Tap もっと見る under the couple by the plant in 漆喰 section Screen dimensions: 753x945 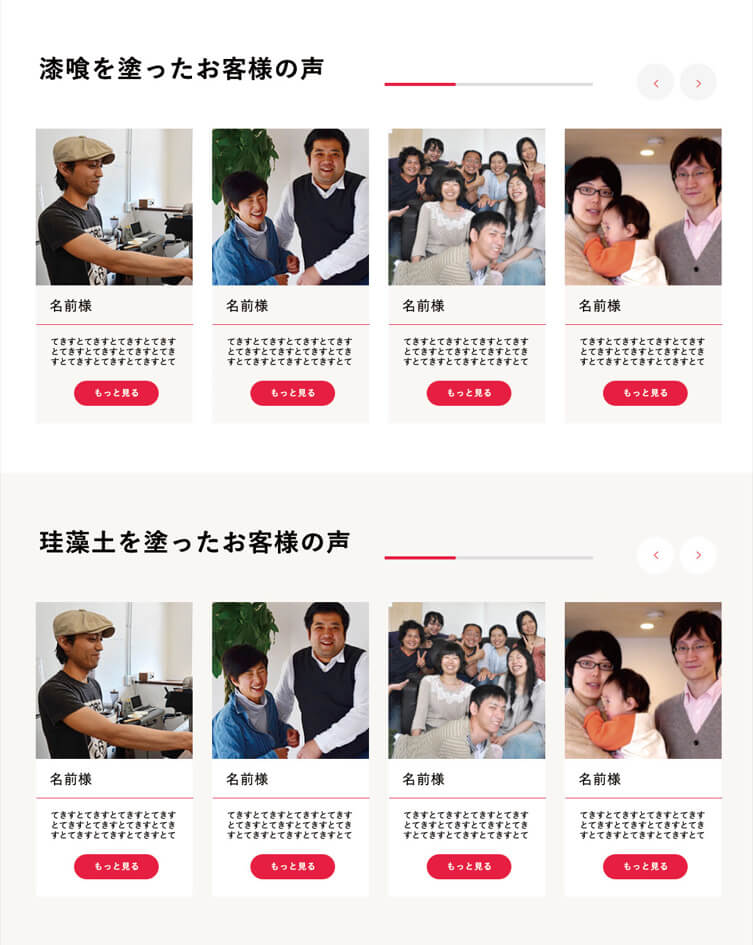(x=292, y=393)
